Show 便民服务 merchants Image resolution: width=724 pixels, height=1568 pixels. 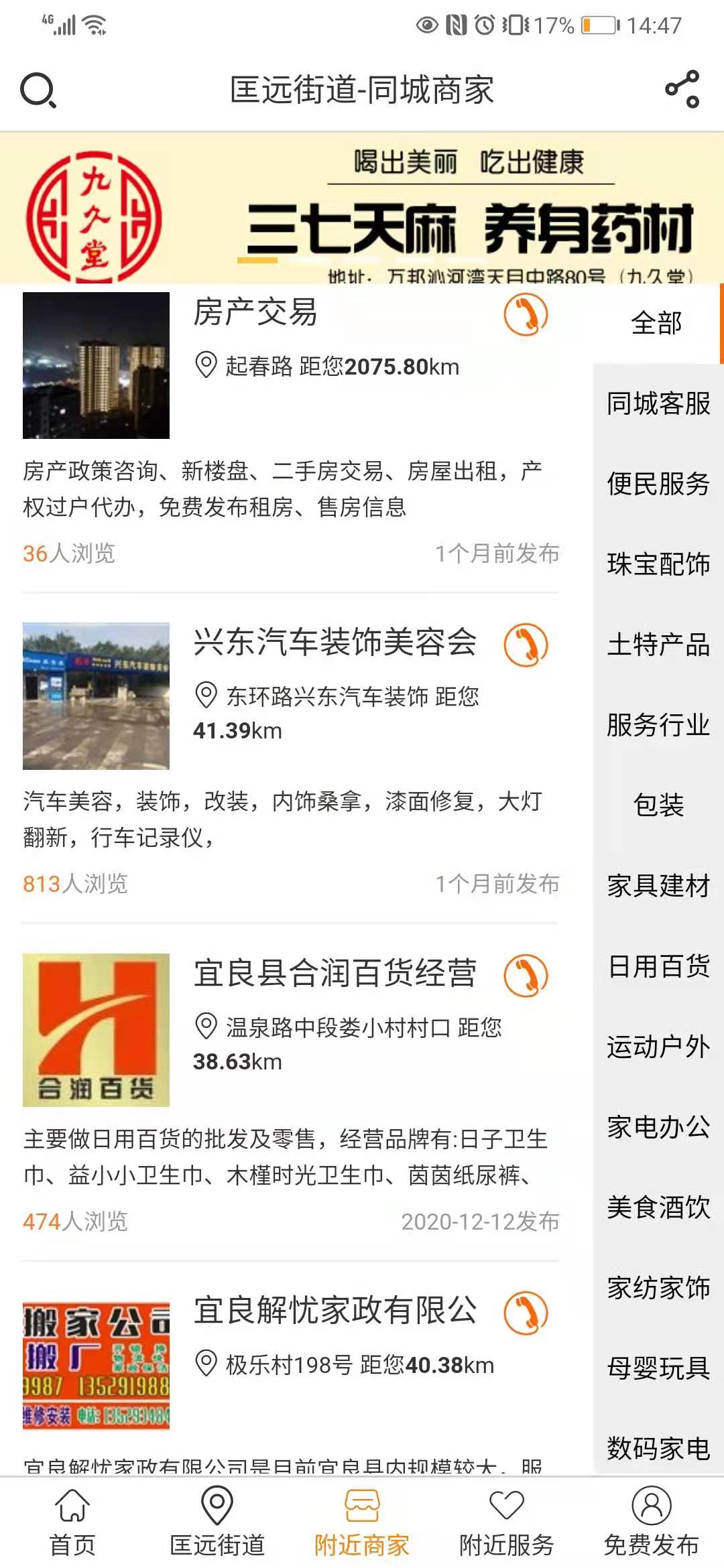tap(658, 484)
